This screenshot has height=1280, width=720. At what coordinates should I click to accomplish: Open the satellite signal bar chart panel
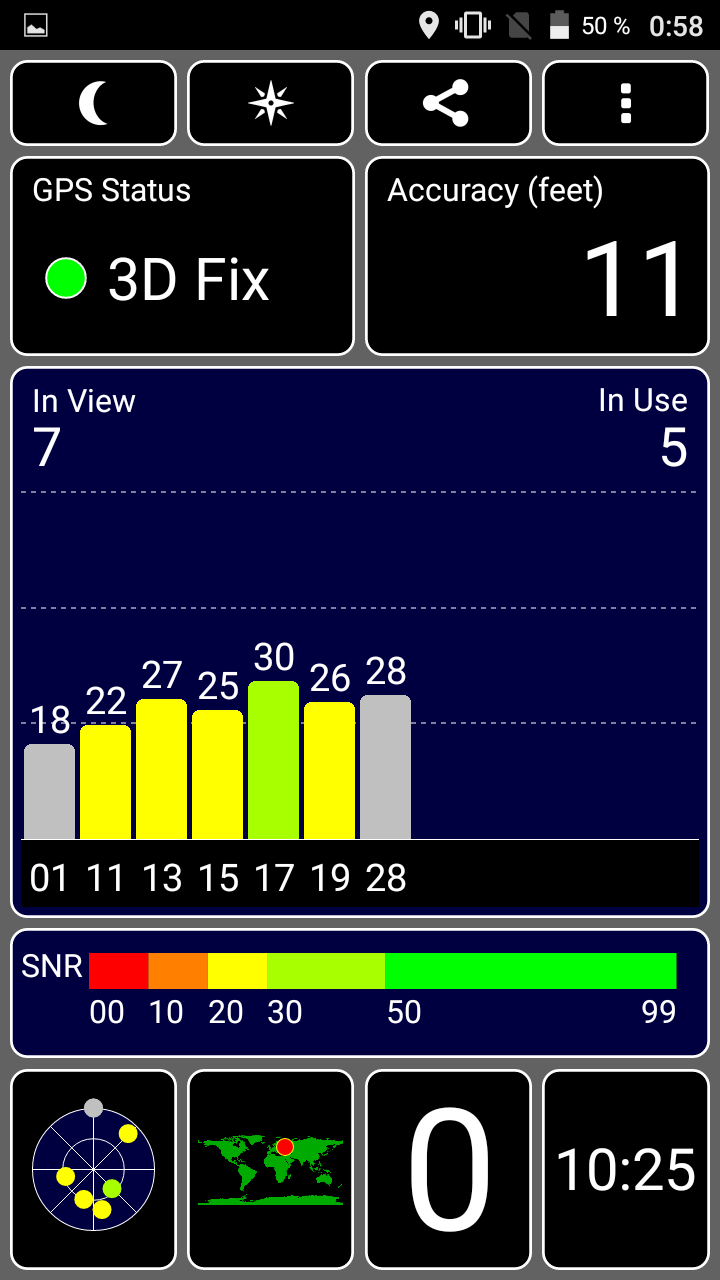click(360, 642)
